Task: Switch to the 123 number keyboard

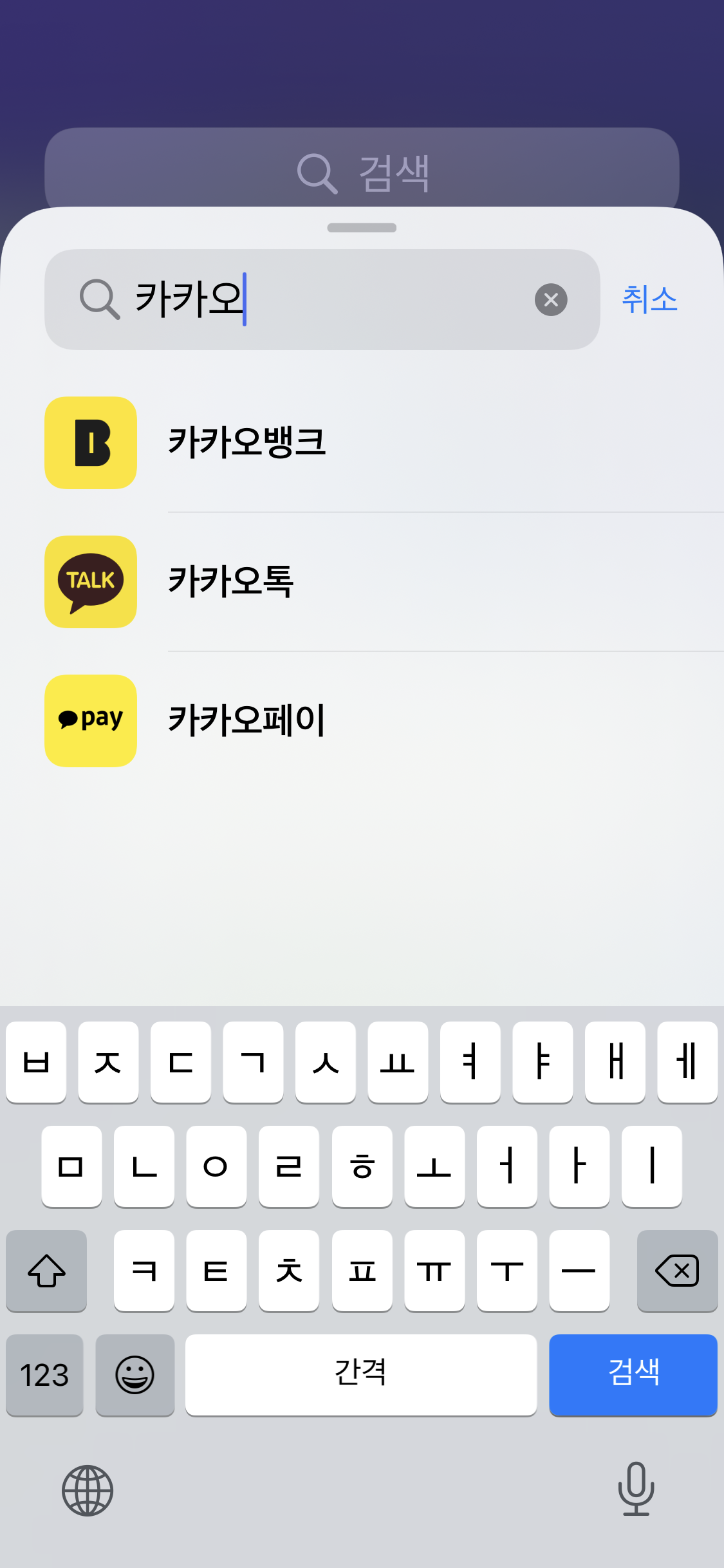Action: 44,1375
